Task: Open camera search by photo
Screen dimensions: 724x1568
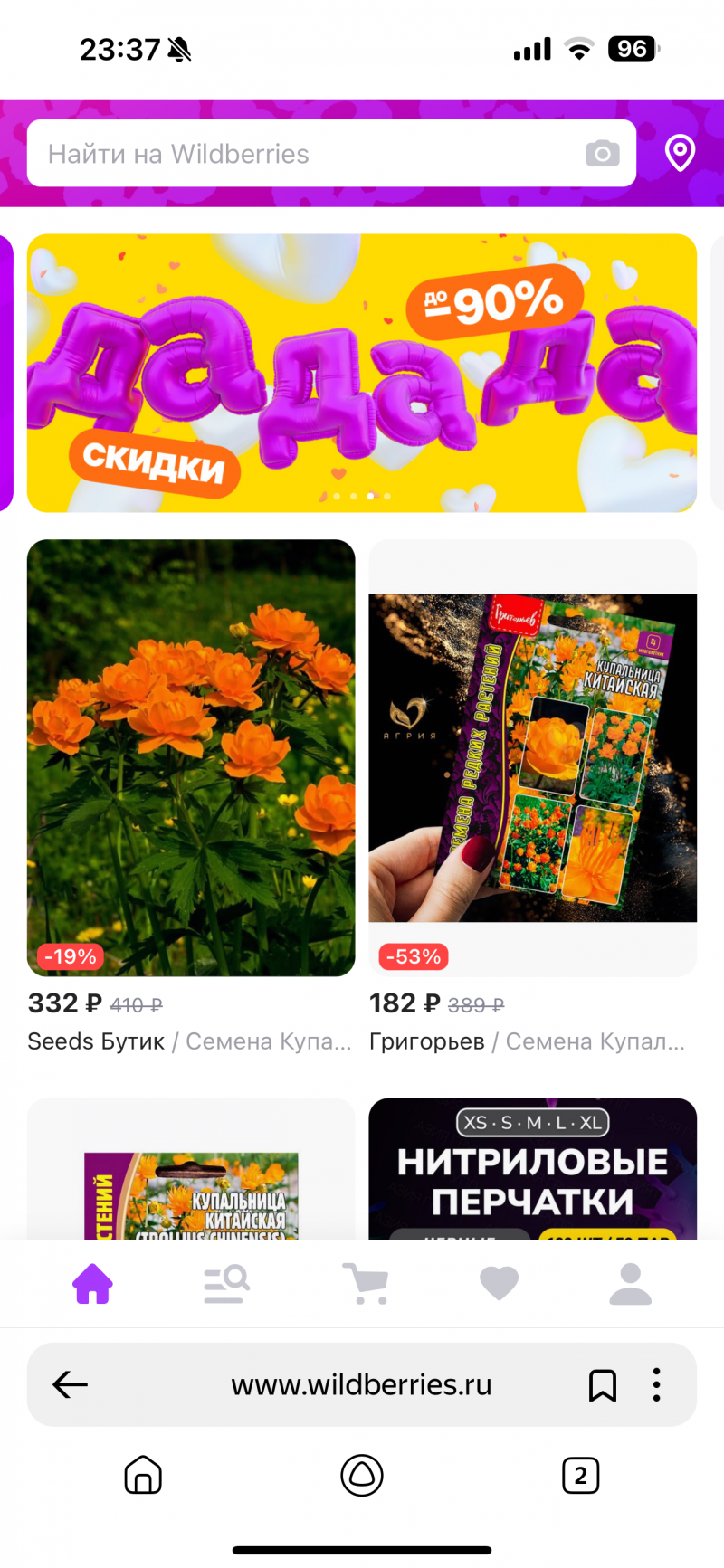Action: point(602,154)
